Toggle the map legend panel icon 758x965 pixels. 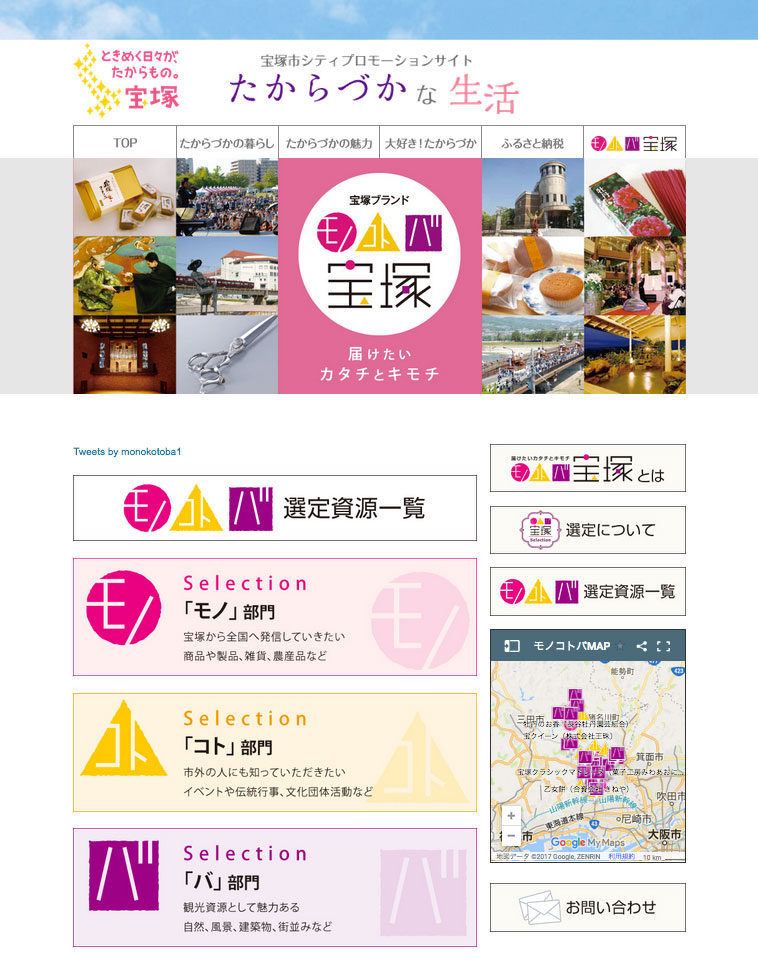(x=512, y=646)
